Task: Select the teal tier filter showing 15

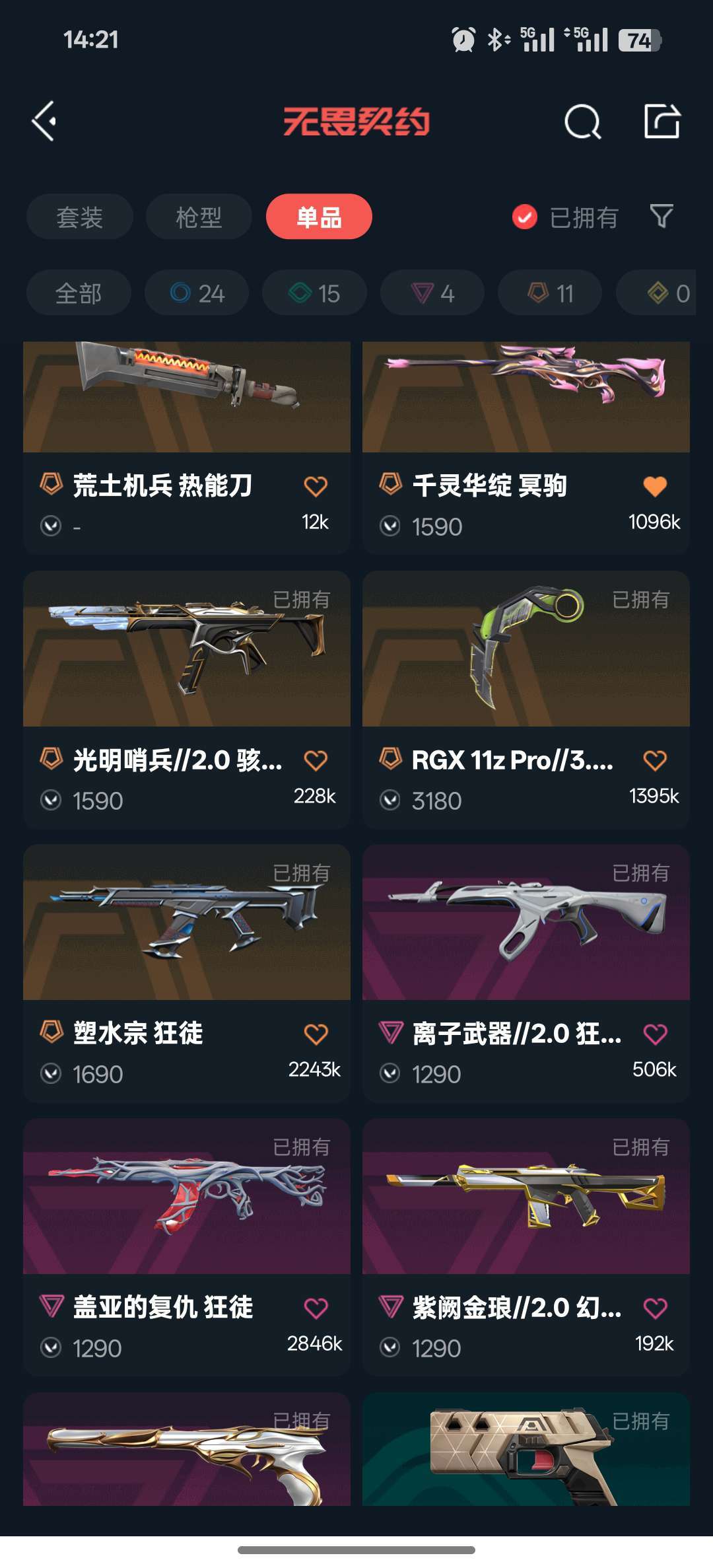Action: (314, 293)
